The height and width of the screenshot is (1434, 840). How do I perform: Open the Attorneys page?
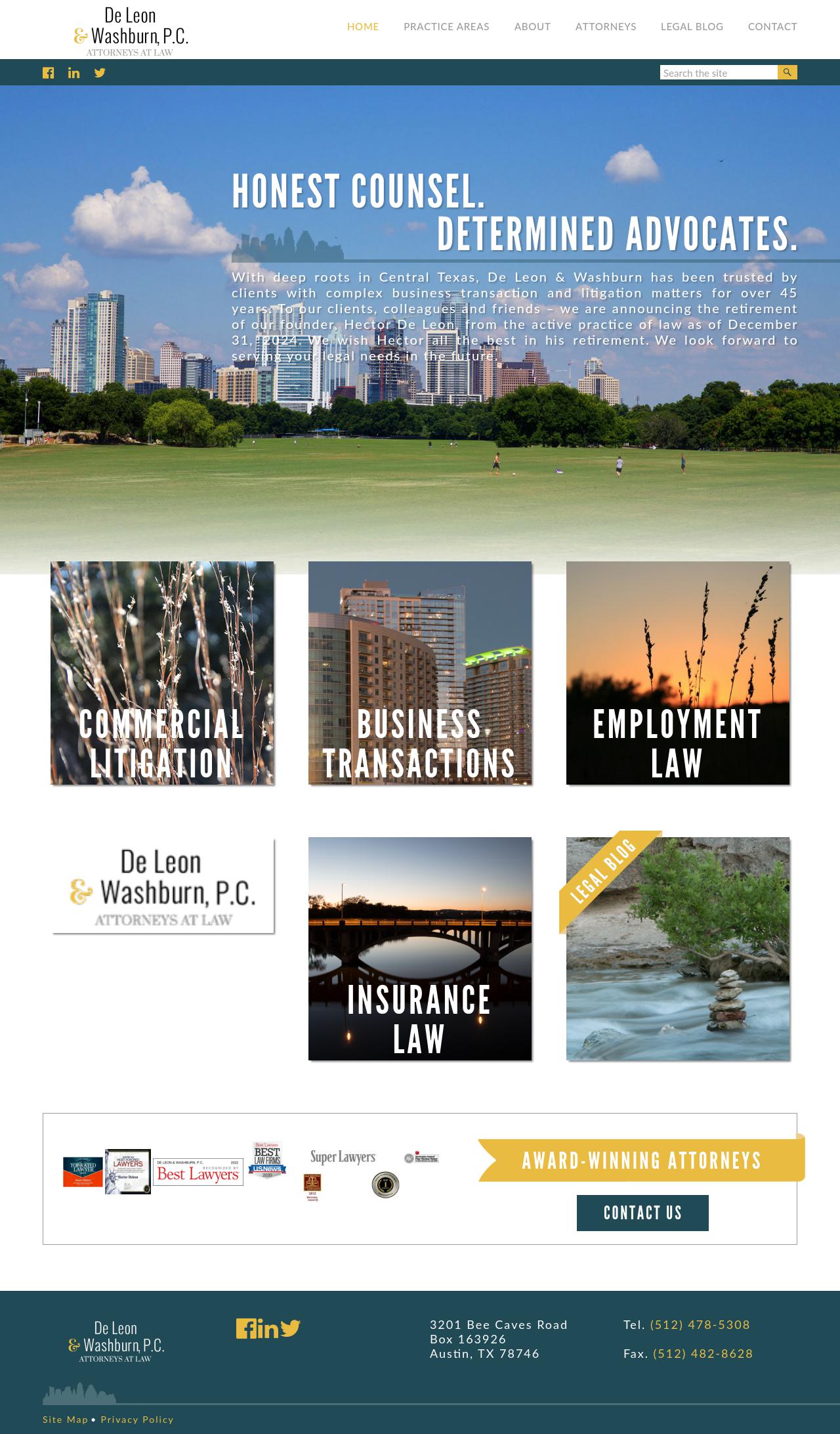pos(605,27)
